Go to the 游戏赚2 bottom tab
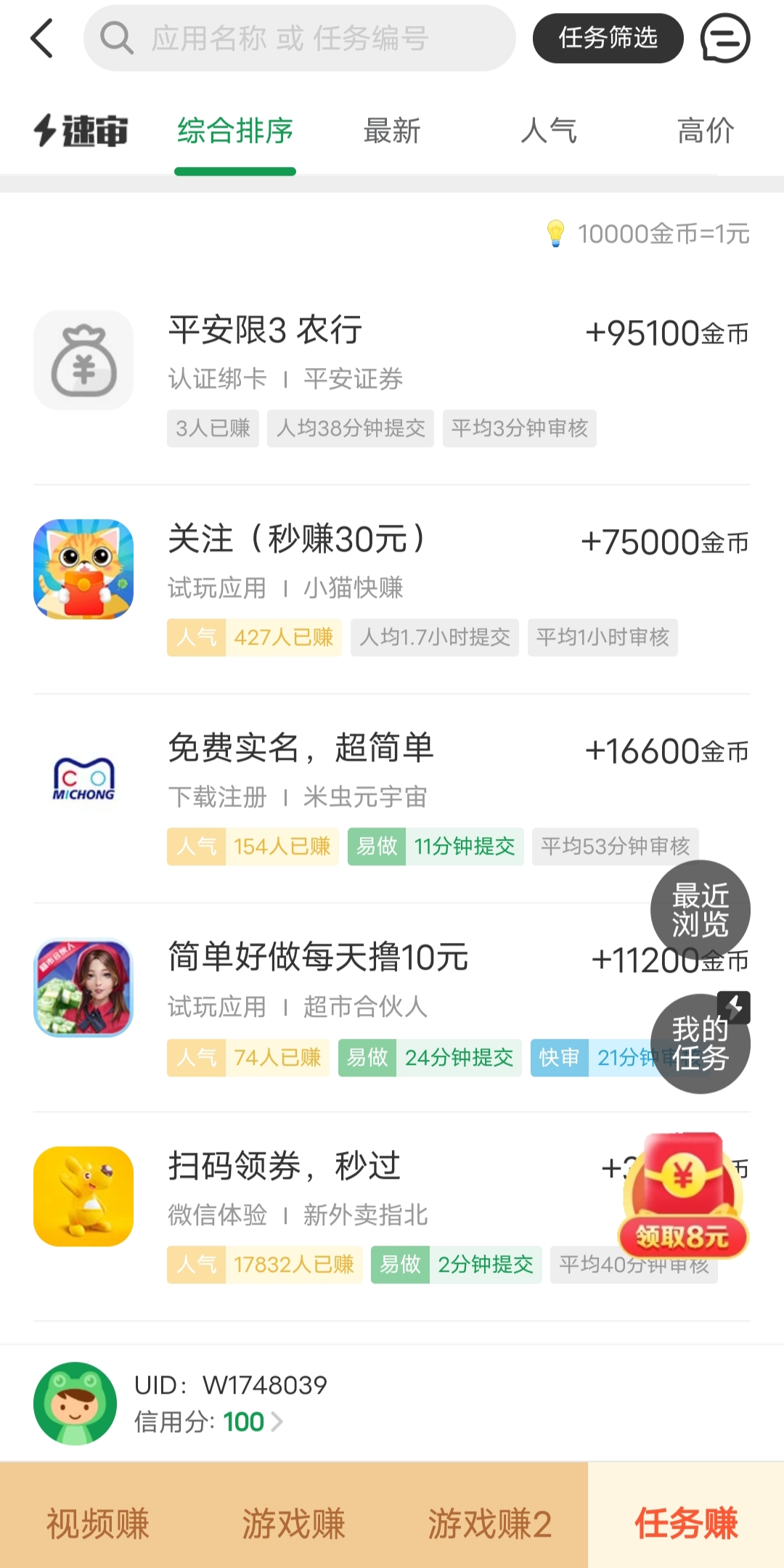The image size is (784, 1568). click(490, 1523)
